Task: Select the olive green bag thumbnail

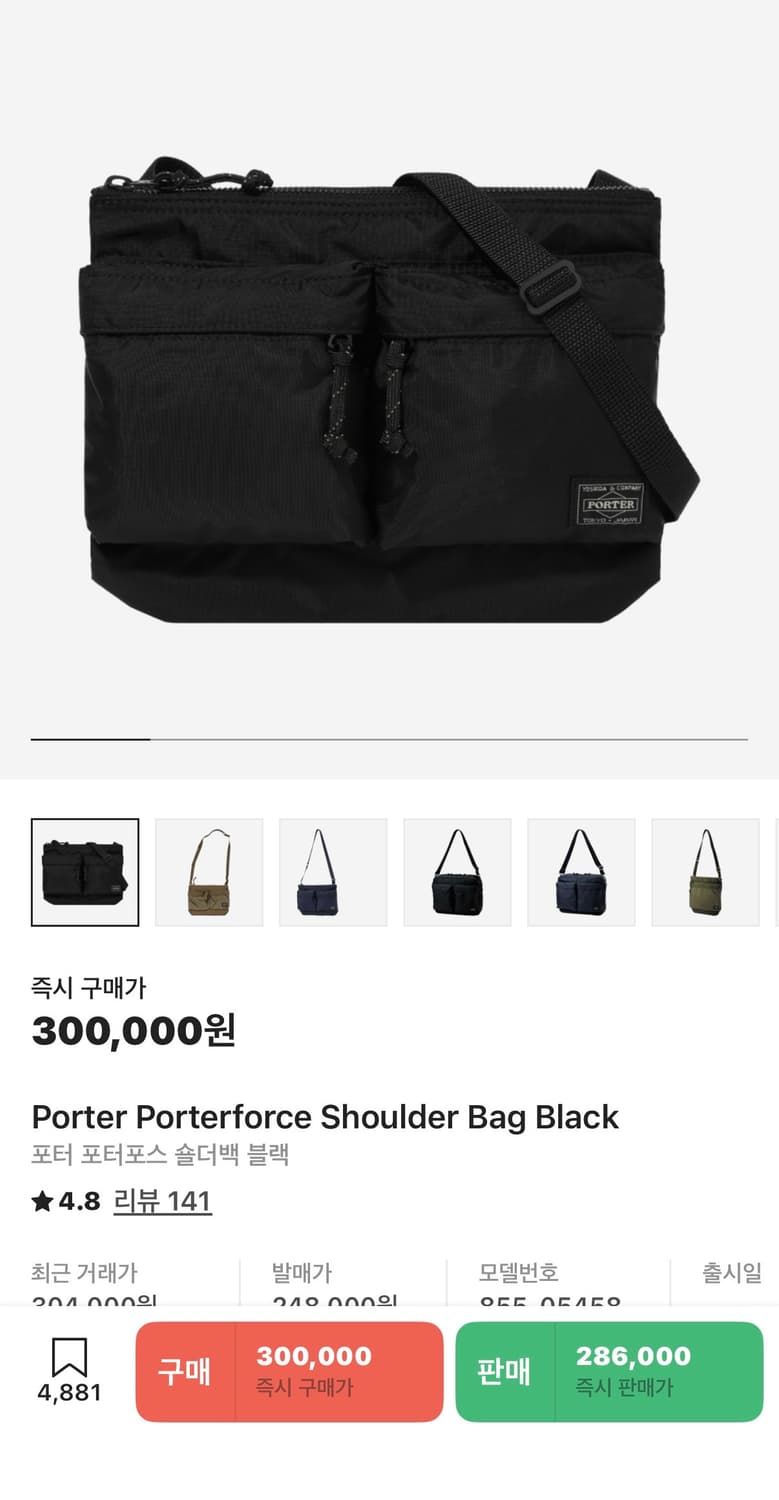Action: (x=705, y=872)
